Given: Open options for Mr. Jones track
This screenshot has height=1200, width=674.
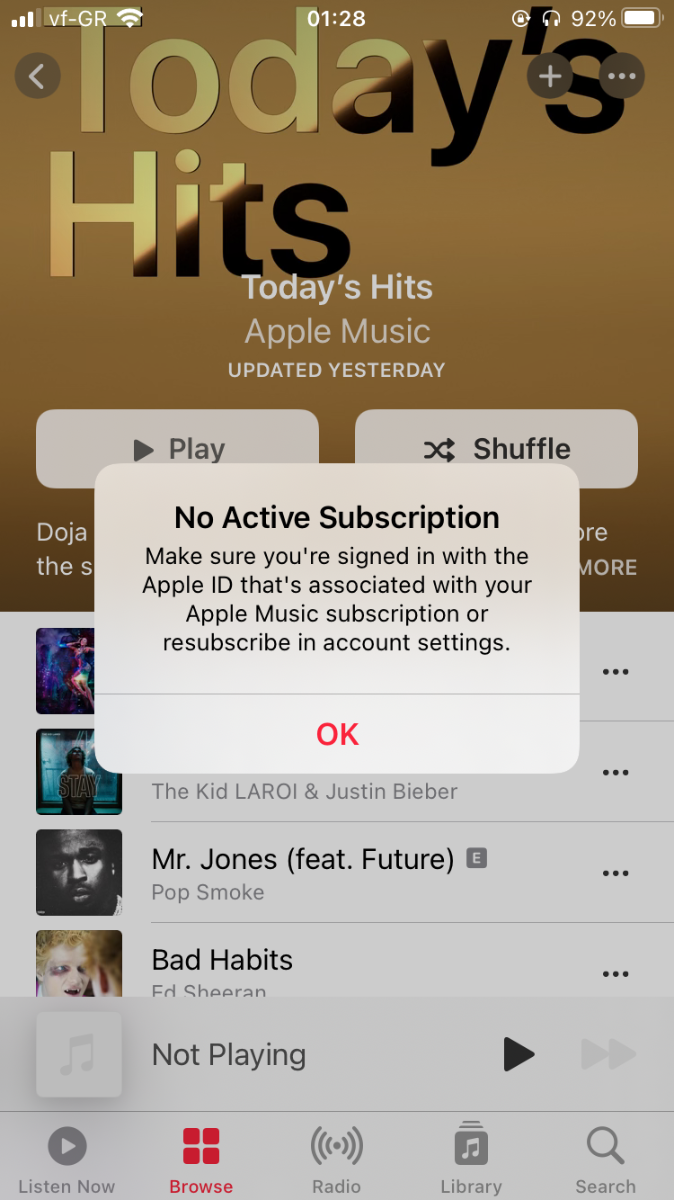Looking at the screenshot, I should click(x=615, y=873).
